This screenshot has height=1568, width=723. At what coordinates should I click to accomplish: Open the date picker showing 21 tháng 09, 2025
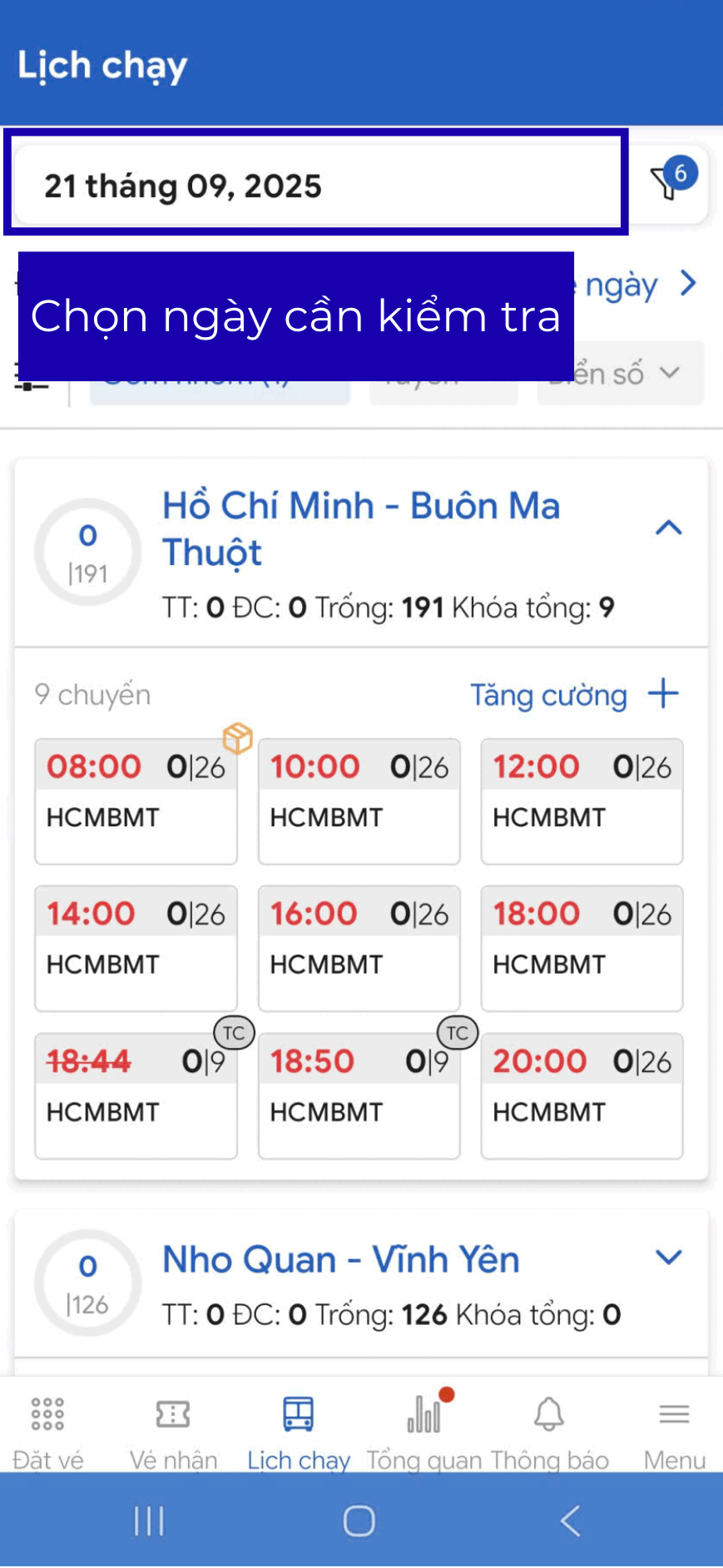point(316,186)
